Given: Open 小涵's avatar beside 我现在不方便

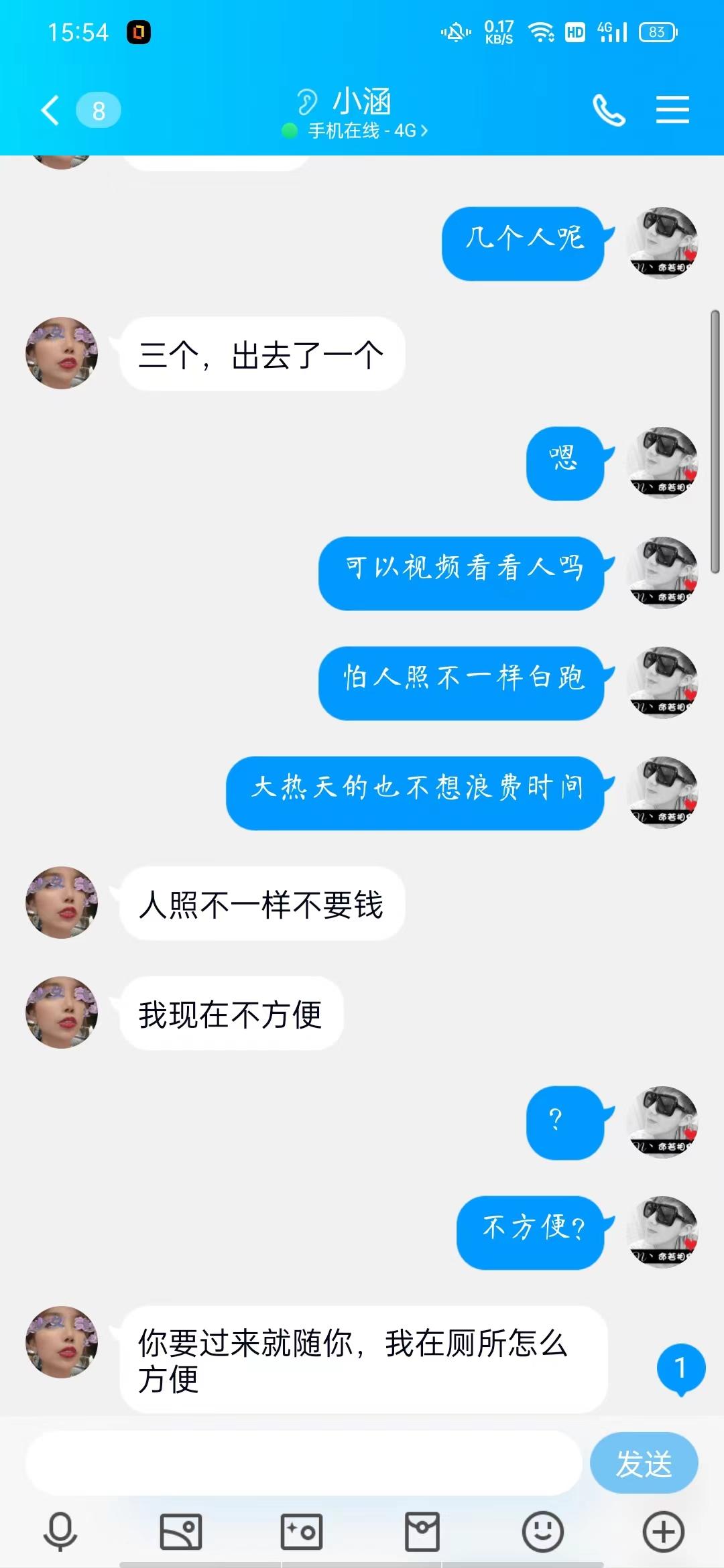Looking at the screenshot, I should point(62,1012).
